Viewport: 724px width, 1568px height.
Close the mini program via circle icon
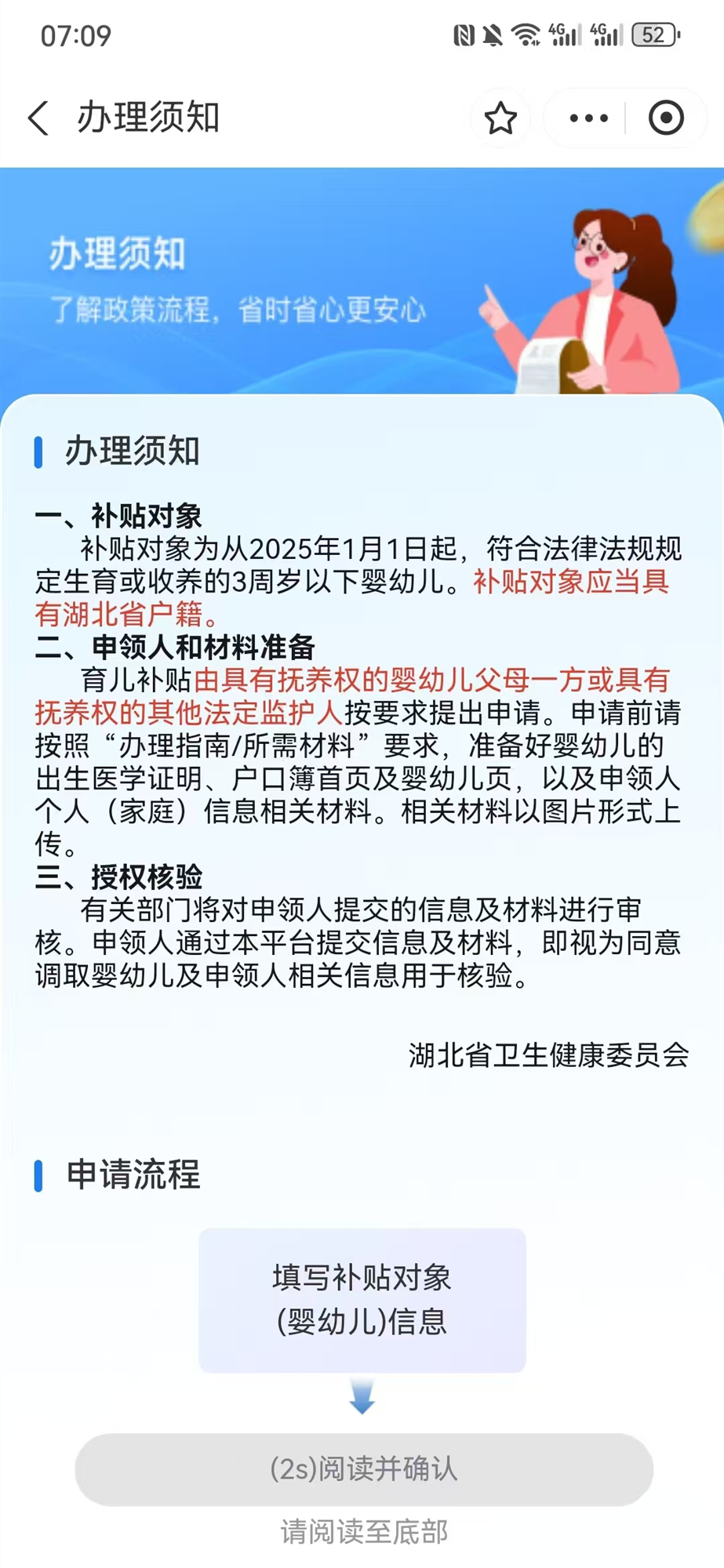666,118
